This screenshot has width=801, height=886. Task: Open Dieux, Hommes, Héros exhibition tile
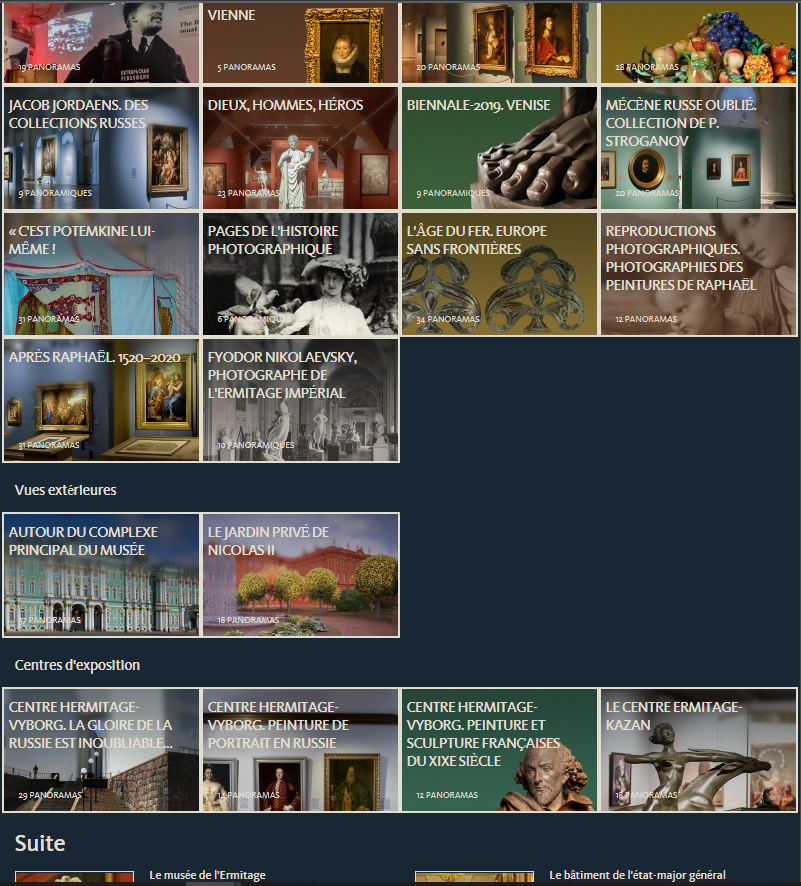pos(300,149)
